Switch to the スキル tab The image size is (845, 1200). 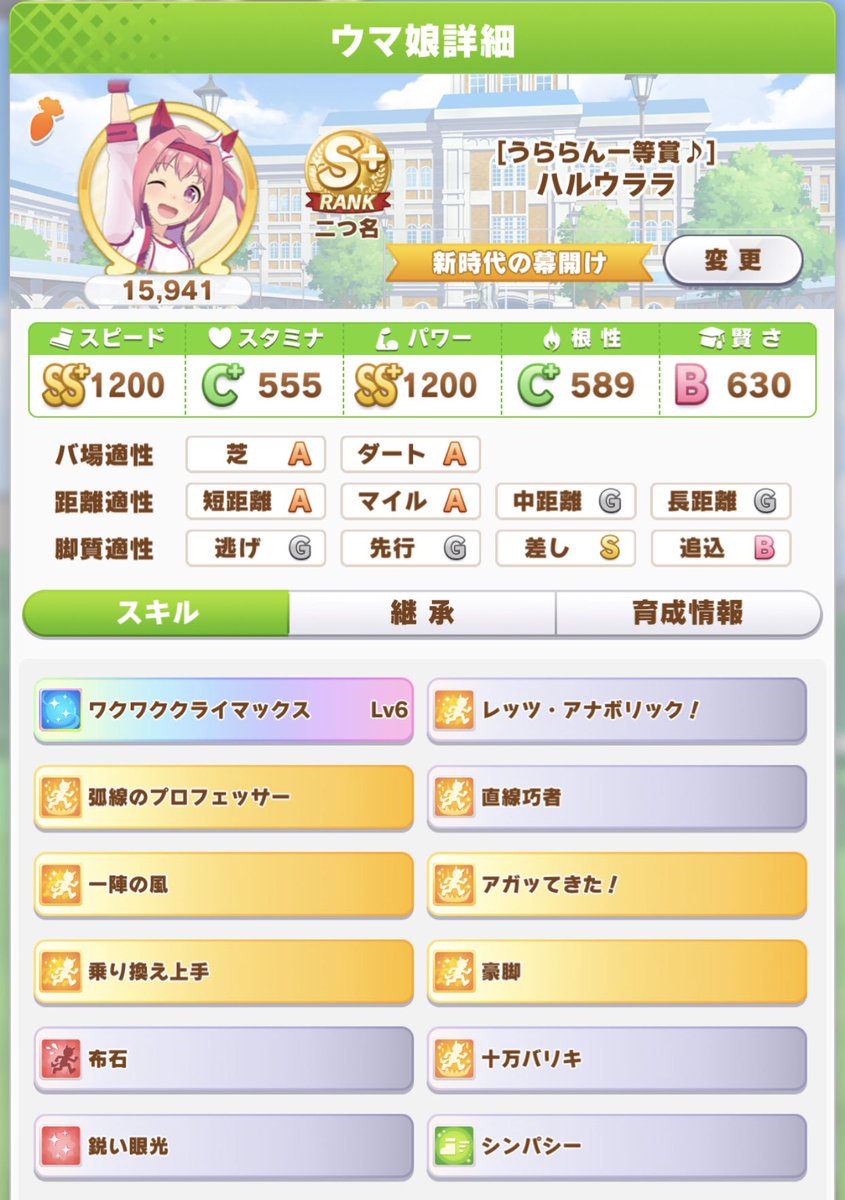point(157,613)
